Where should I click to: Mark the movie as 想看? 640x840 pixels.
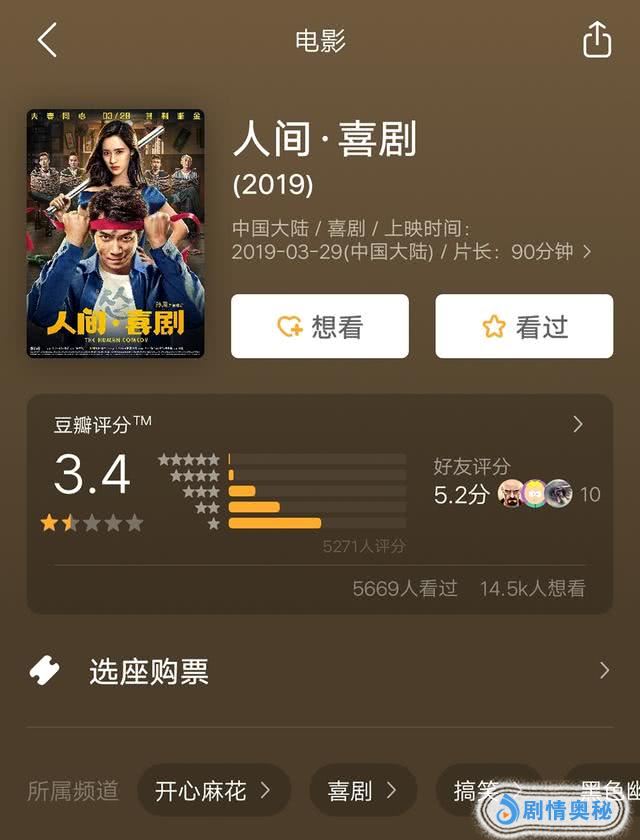(320, 326)
